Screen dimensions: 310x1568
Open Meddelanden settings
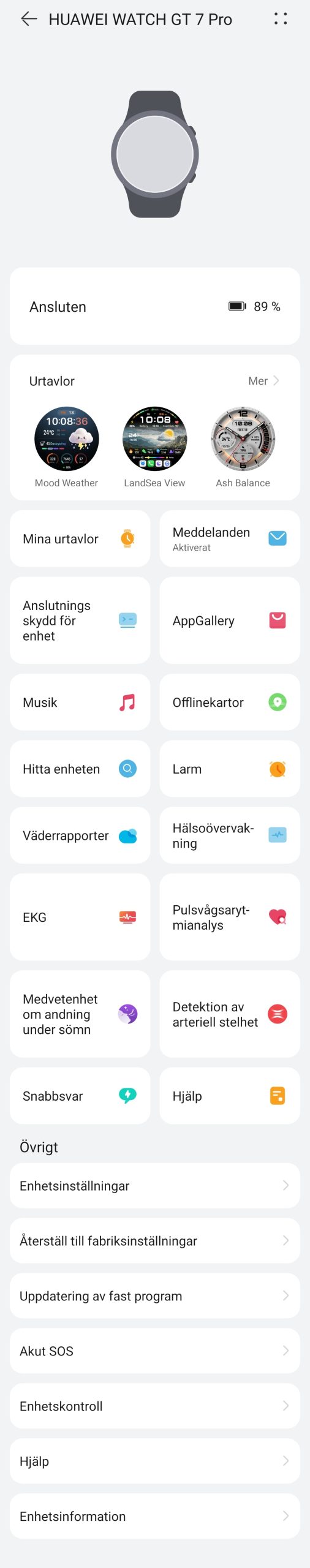point(230,538)
